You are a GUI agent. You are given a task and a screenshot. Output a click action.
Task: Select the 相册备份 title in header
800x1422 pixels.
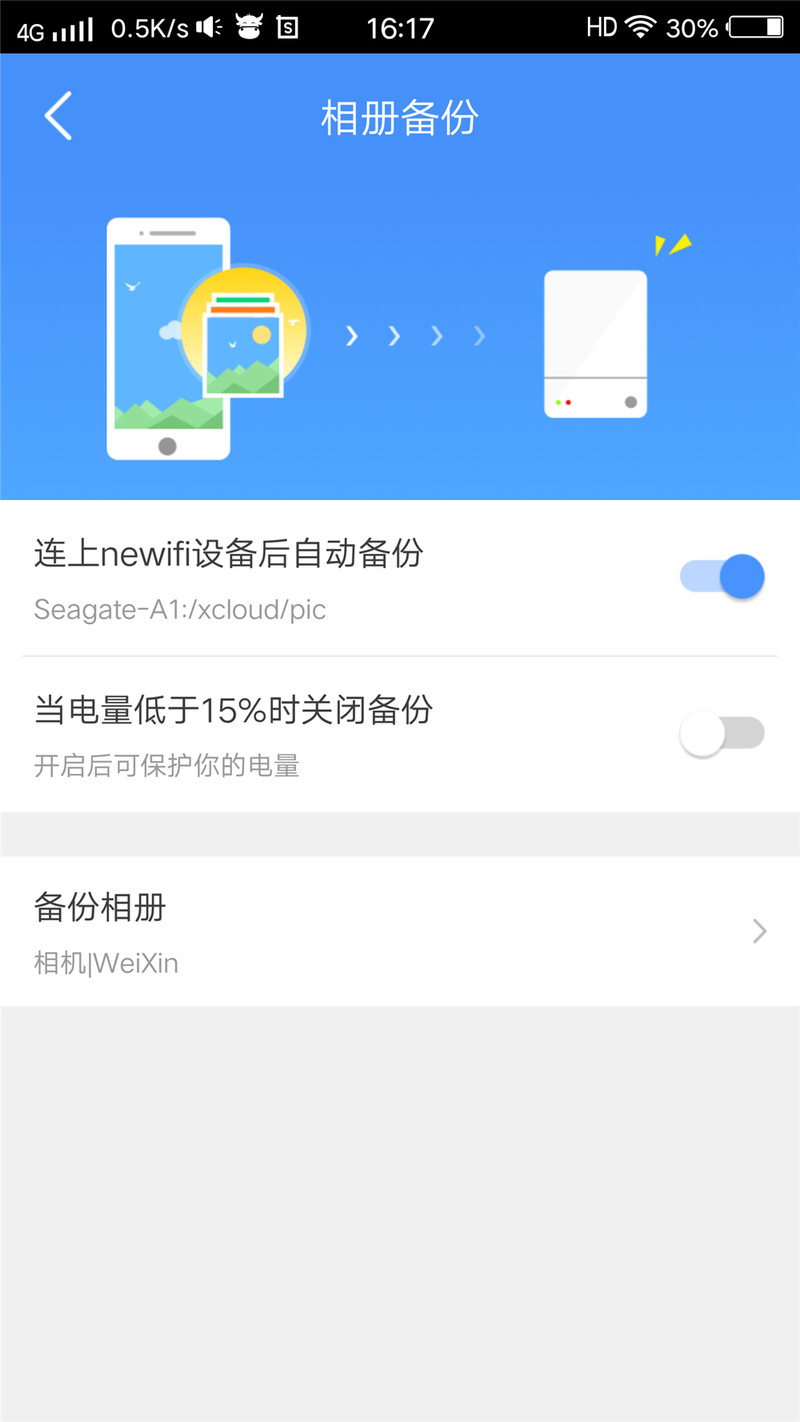398,117
